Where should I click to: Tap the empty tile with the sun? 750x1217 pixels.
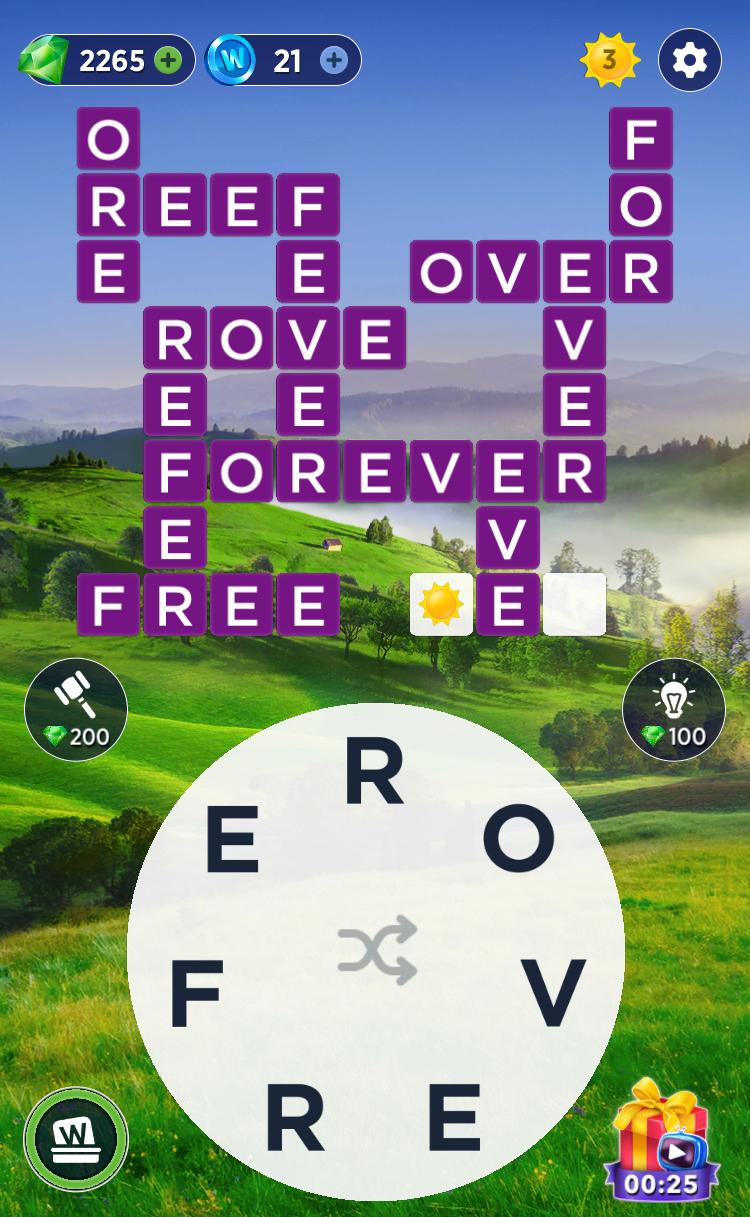pos(441,604)
